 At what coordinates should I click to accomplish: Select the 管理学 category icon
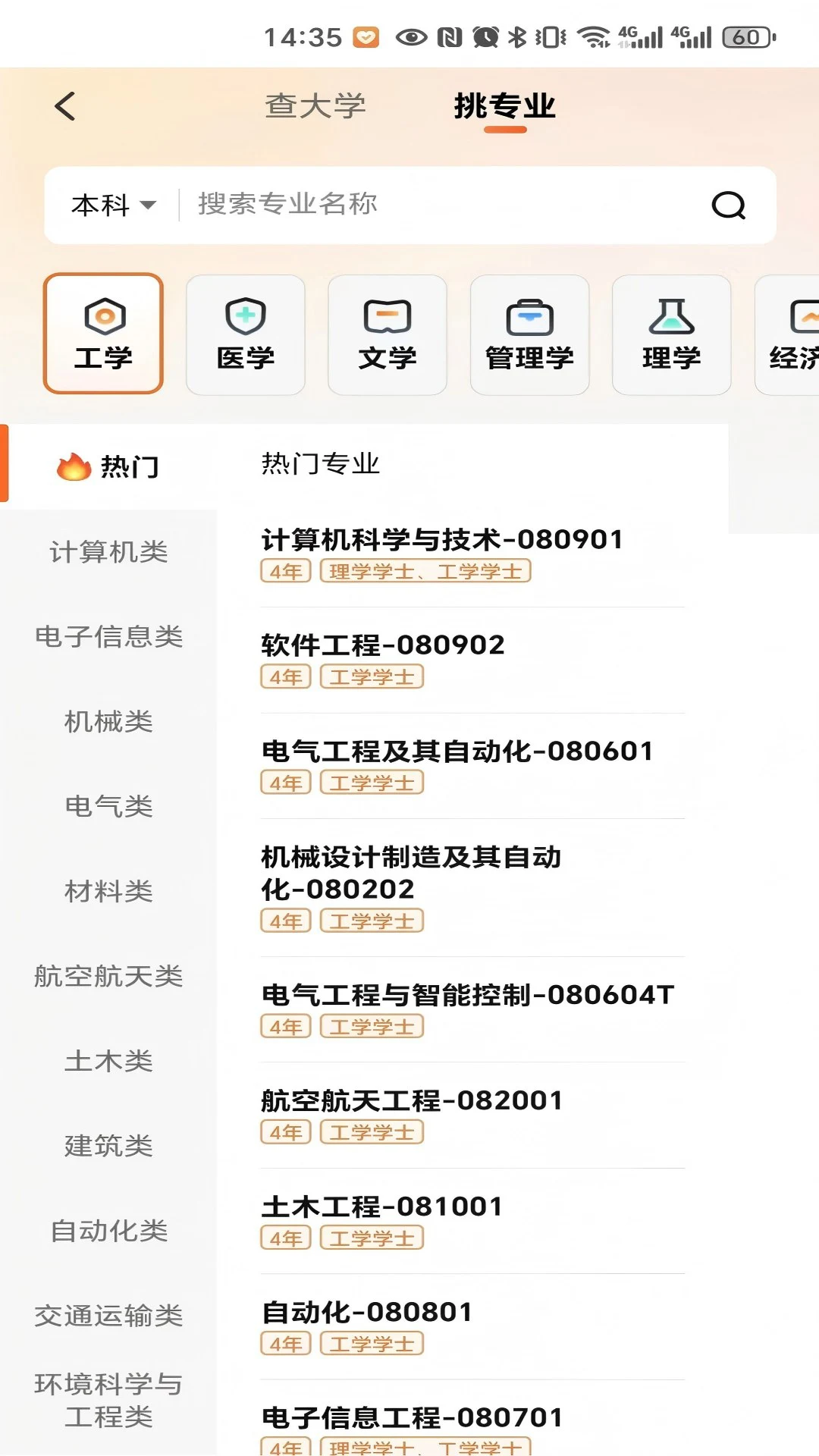529,315
